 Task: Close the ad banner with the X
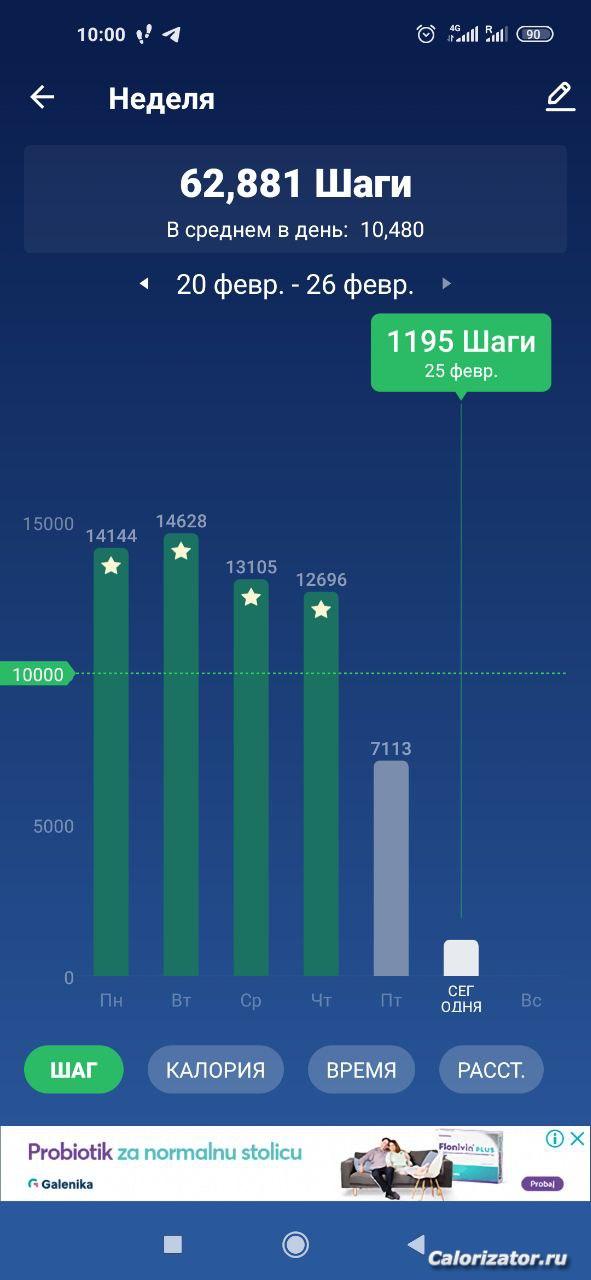(577, 1138)
